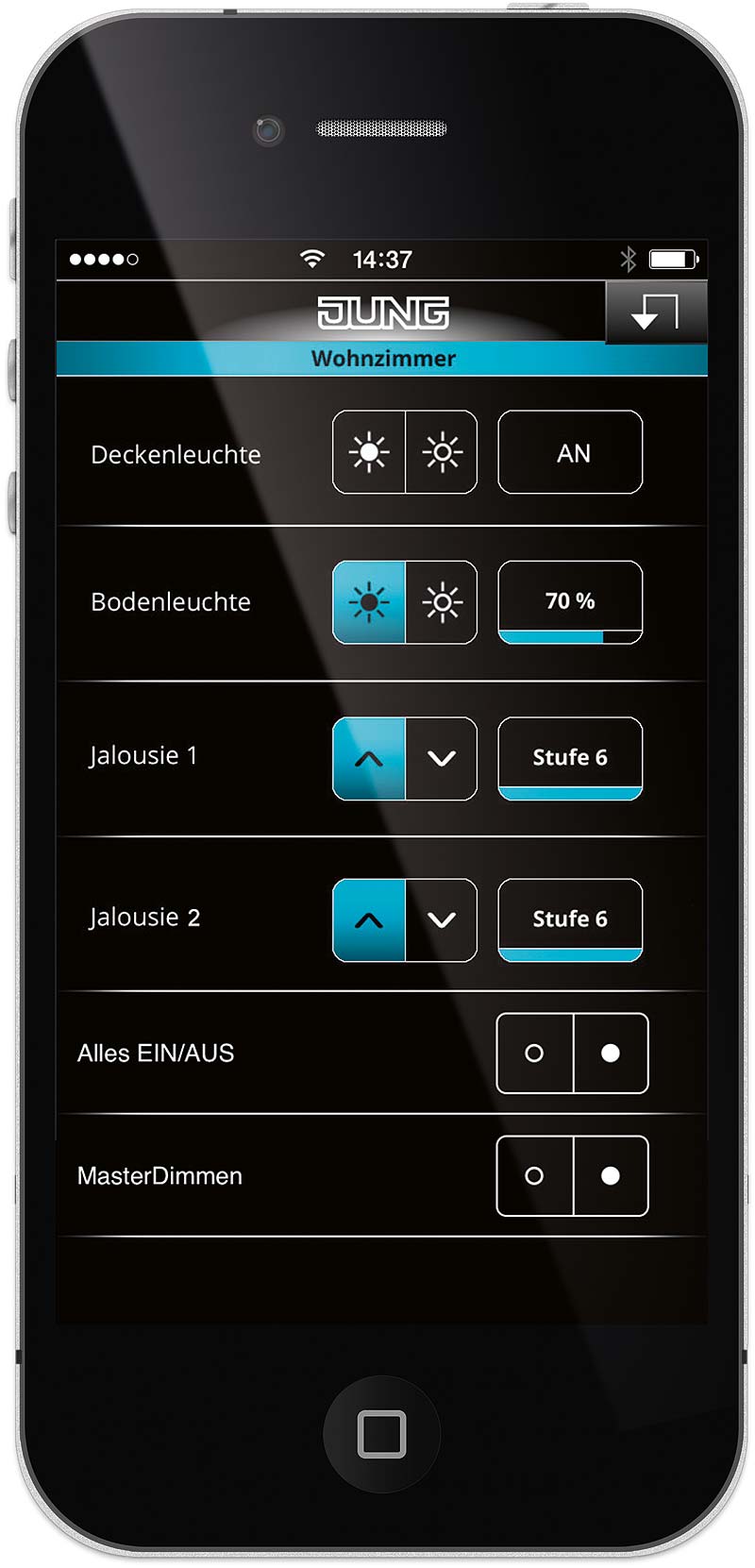Select the filled circle for Alles EIN/AUS

(611, 1053)
